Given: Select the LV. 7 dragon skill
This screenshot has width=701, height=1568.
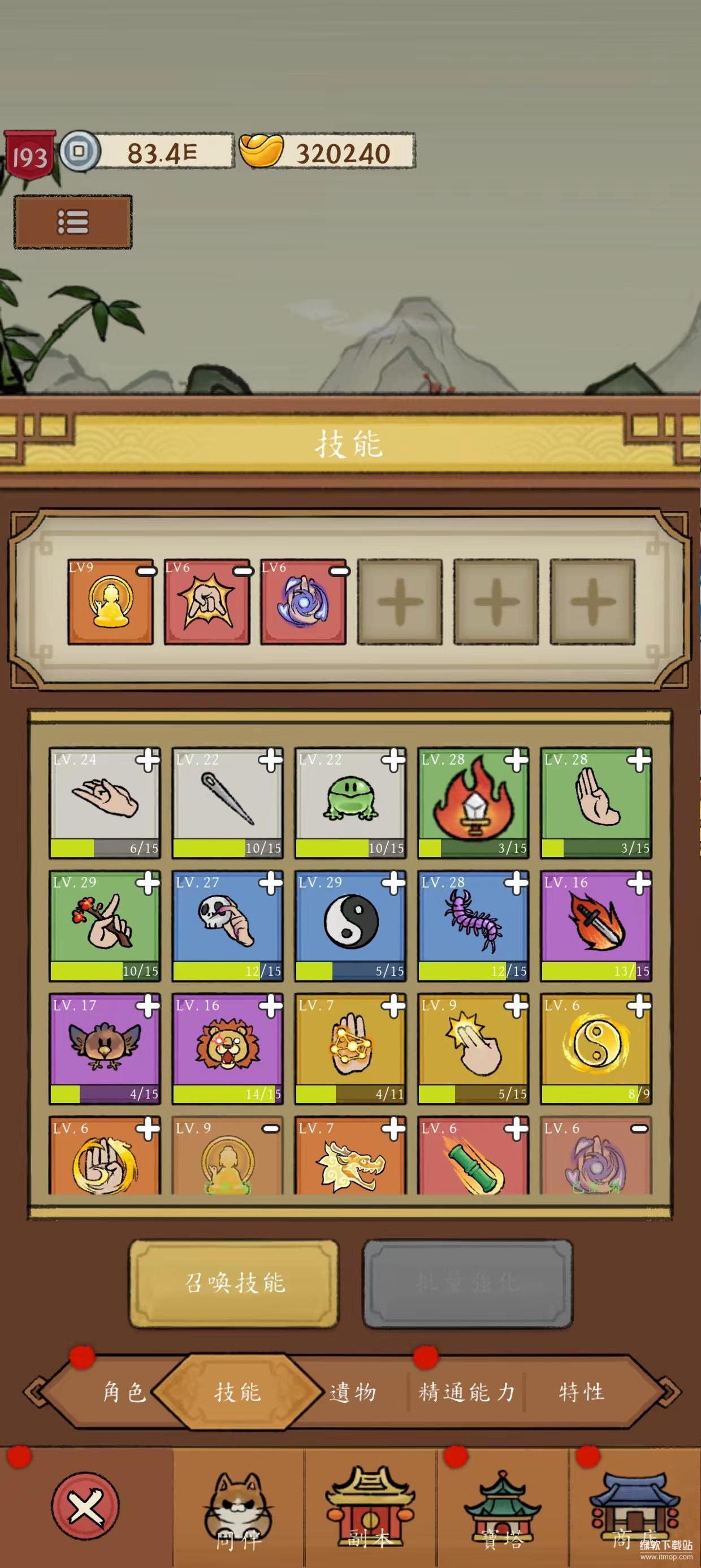Looking at the screenshot, I should tap(350, 1157).
